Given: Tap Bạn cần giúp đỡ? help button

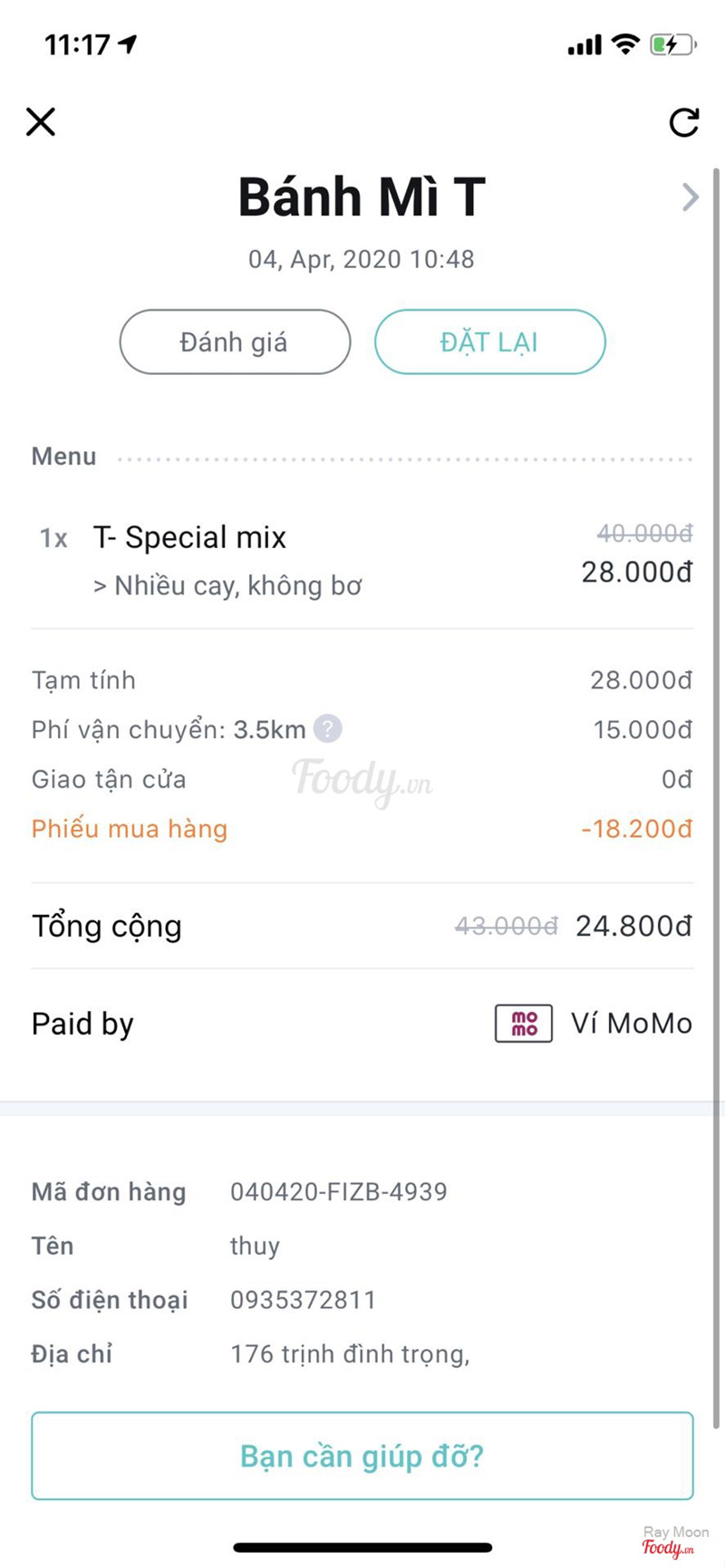Looking at the screenshot, I should coord(362,1456).
